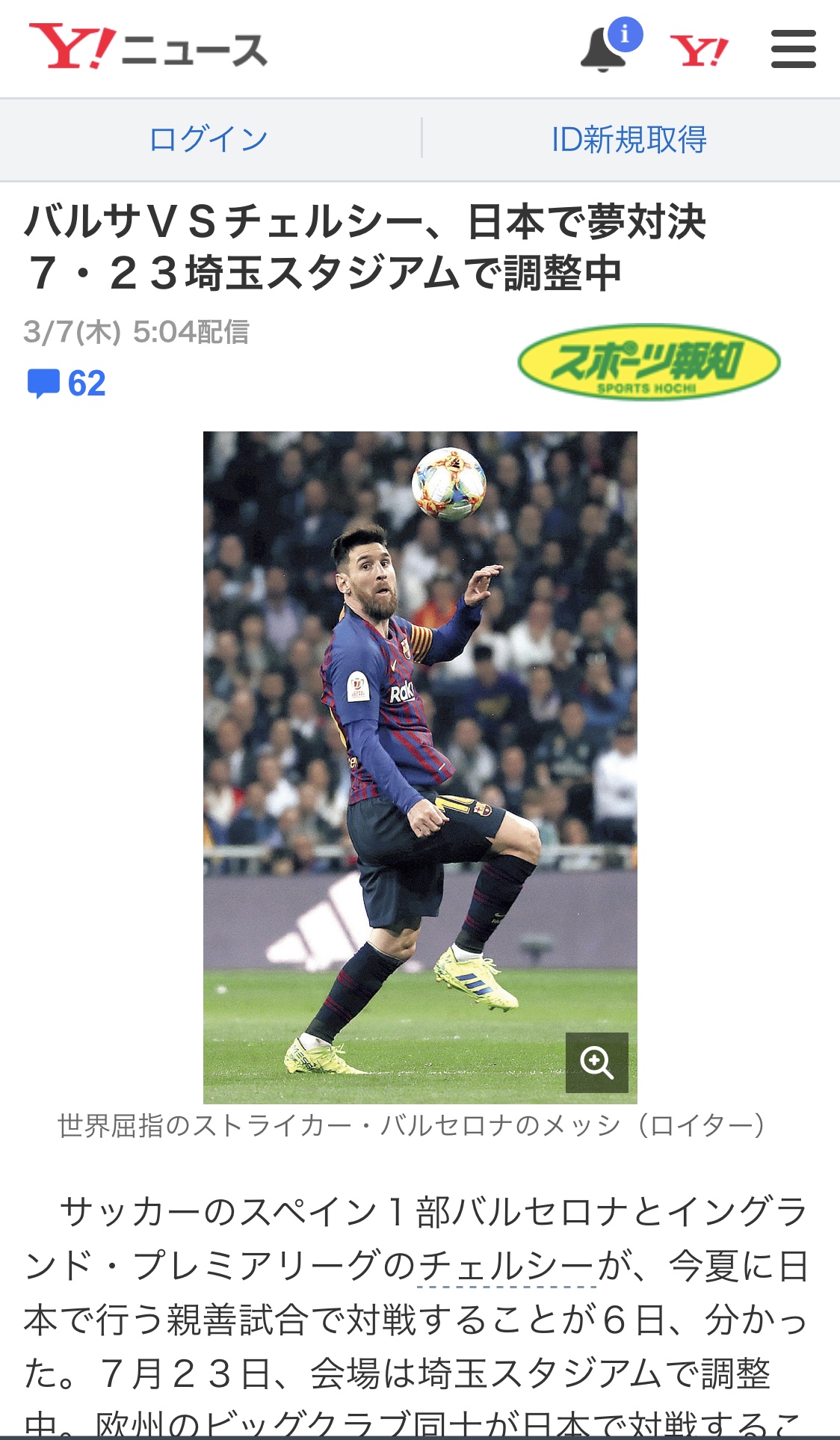Tap ID新規取得 to register
The height and width of the screenshot is (1440, 840).
coord(629,139)
